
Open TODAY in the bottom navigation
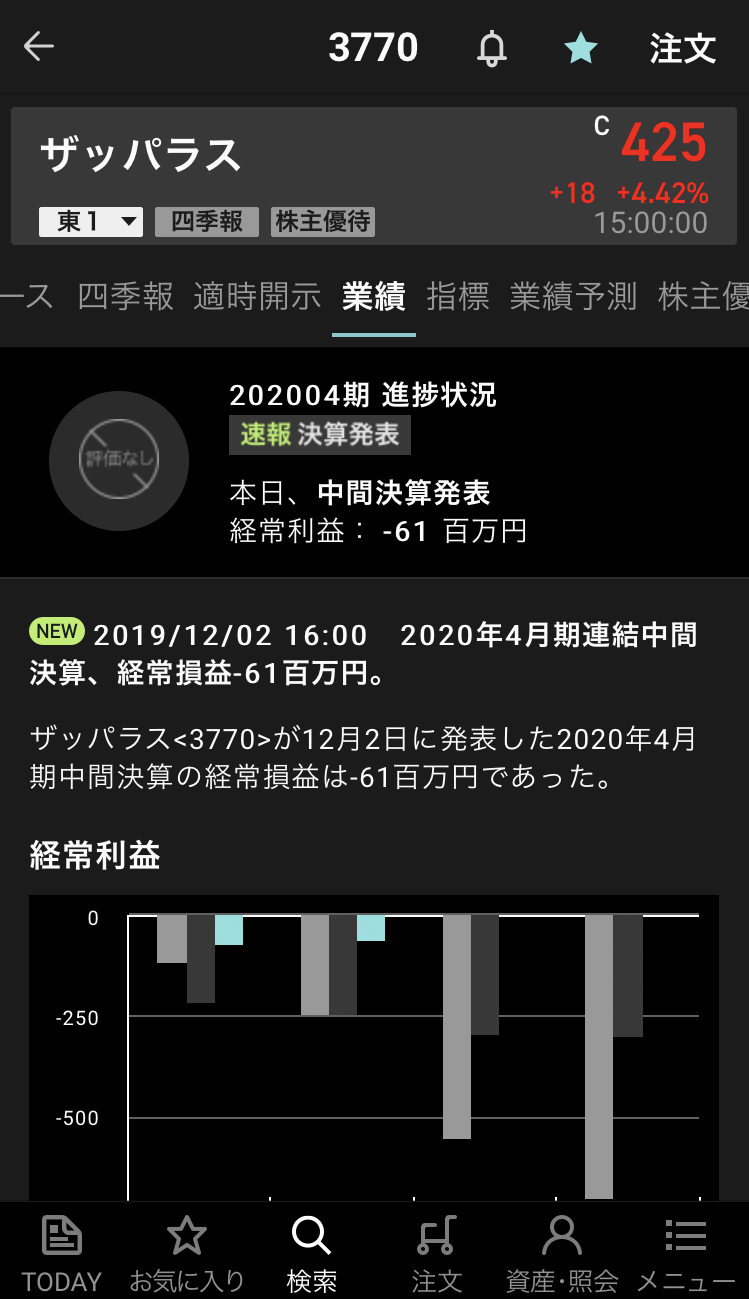point(62,1253)
